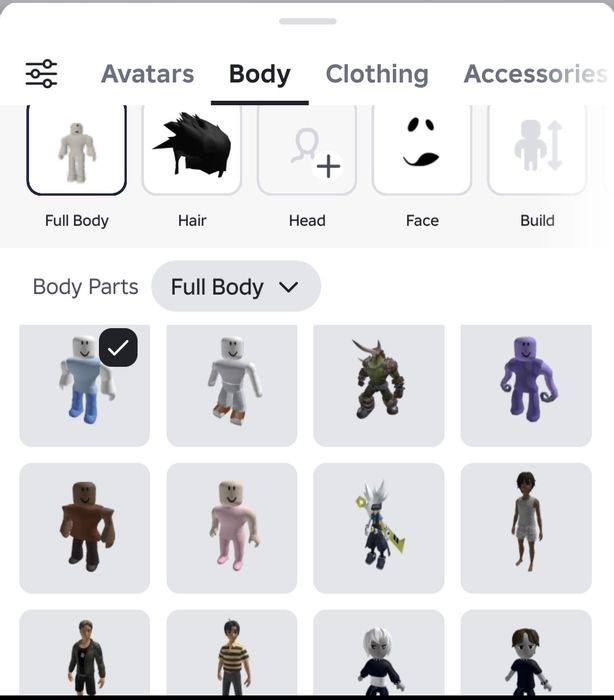Choose the pink blocky body
Screen dimensions: 614x700
tap(232, 528)
